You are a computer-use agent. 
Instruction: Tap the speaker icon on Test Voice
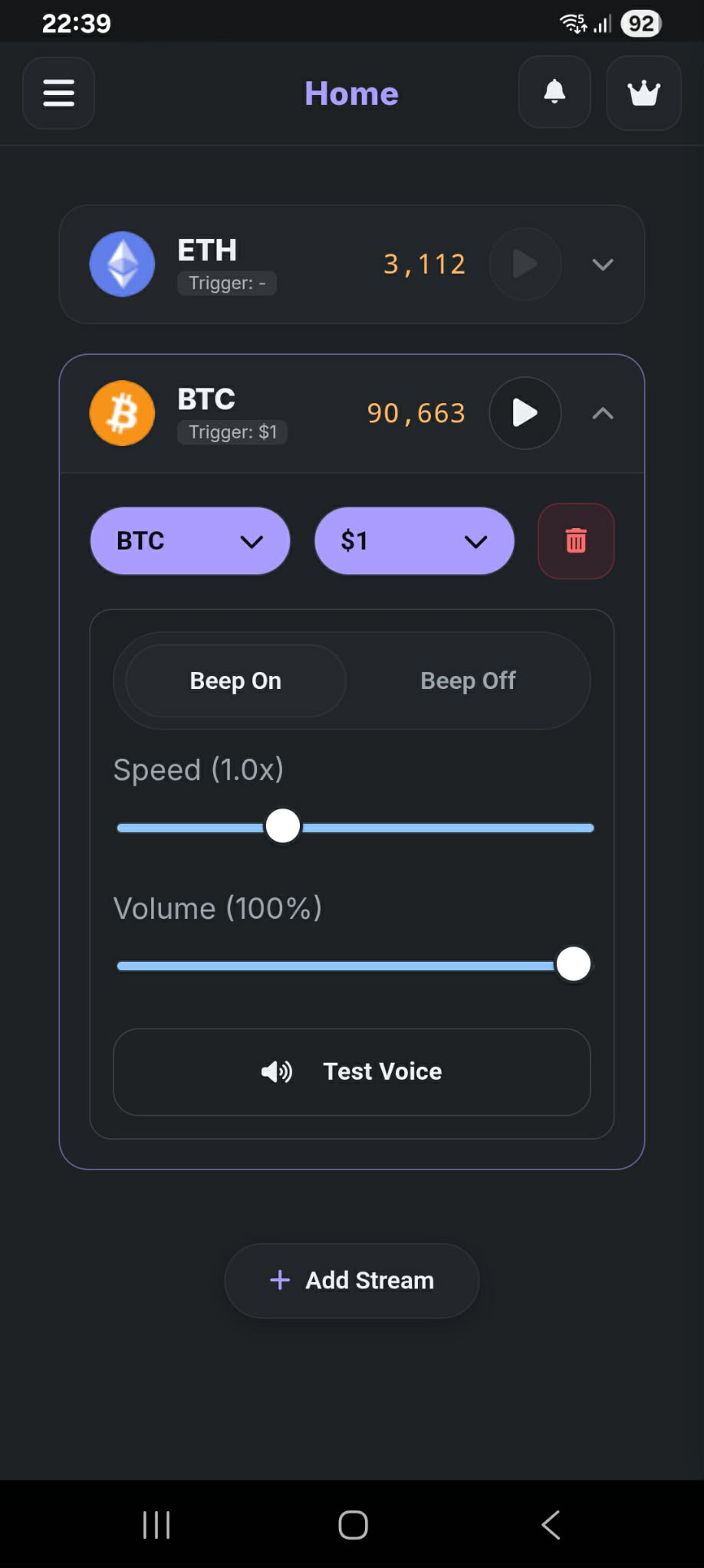click(275, 1071)
